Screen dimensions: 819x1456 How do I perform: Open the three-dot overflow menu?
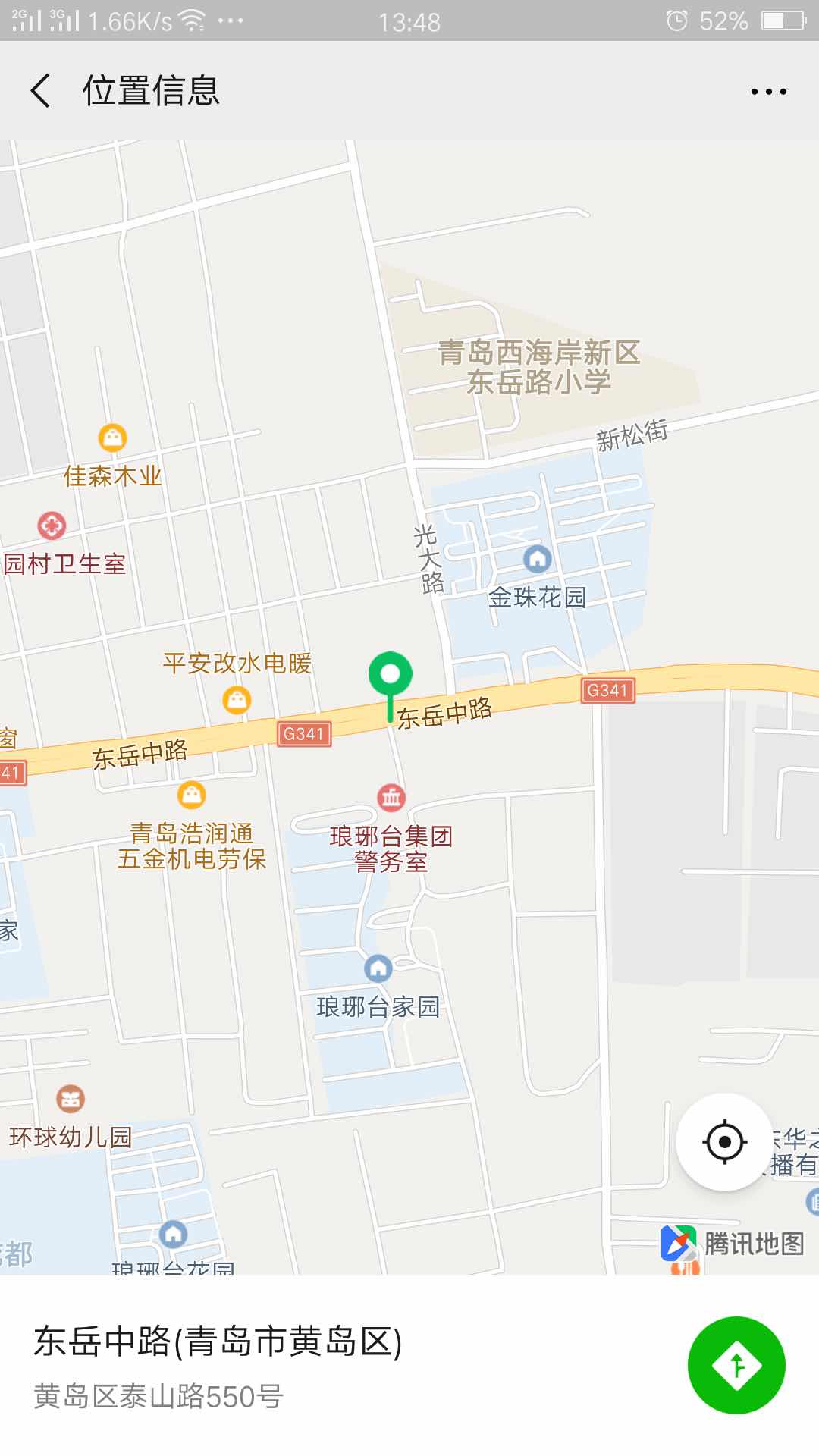click(x=768, y=91)
